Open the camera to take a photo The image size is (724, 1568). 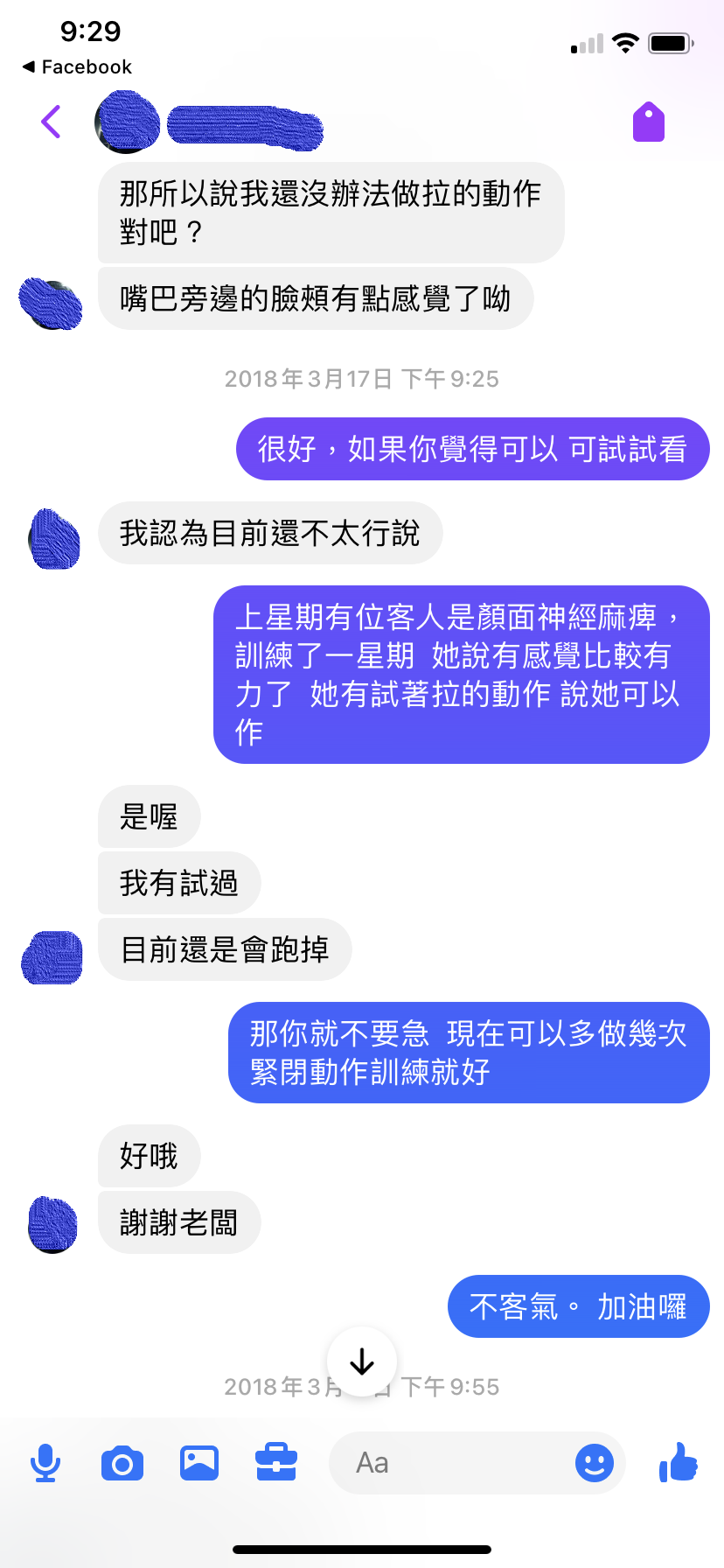click(122, 1463)
